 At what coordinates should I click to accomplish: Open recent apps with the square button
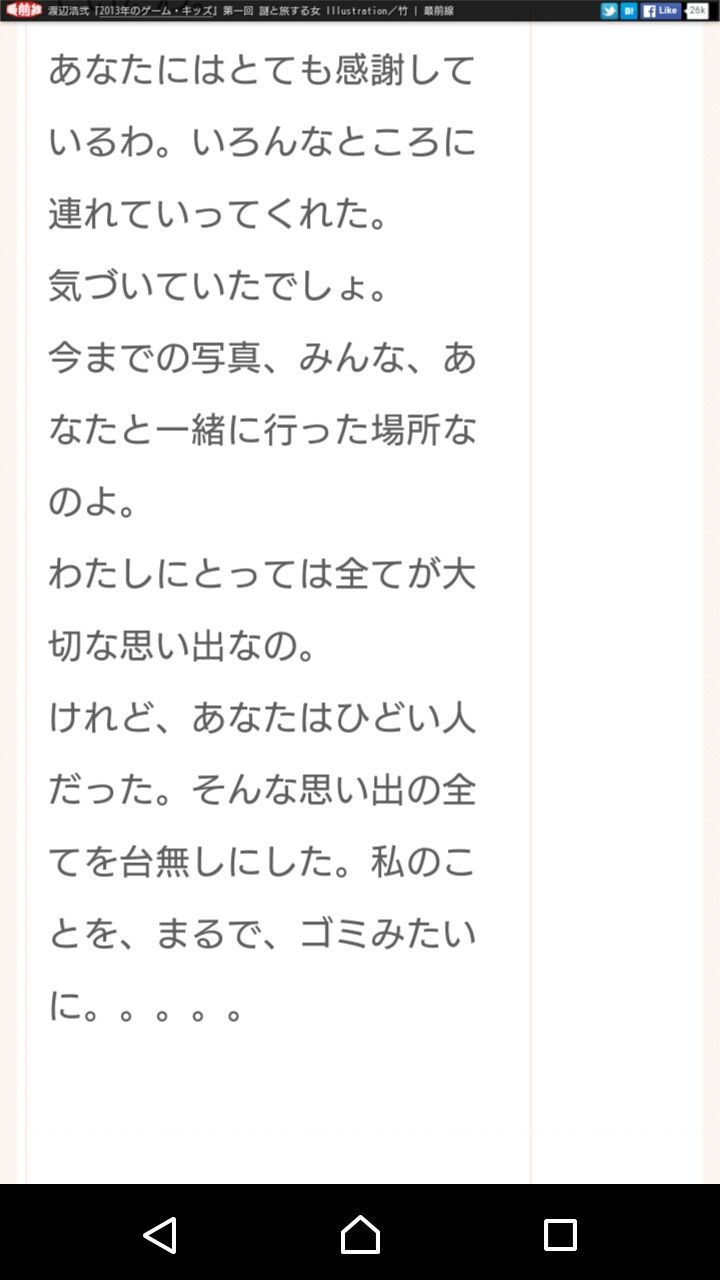pyautogui.click(x=560, y=1237)
